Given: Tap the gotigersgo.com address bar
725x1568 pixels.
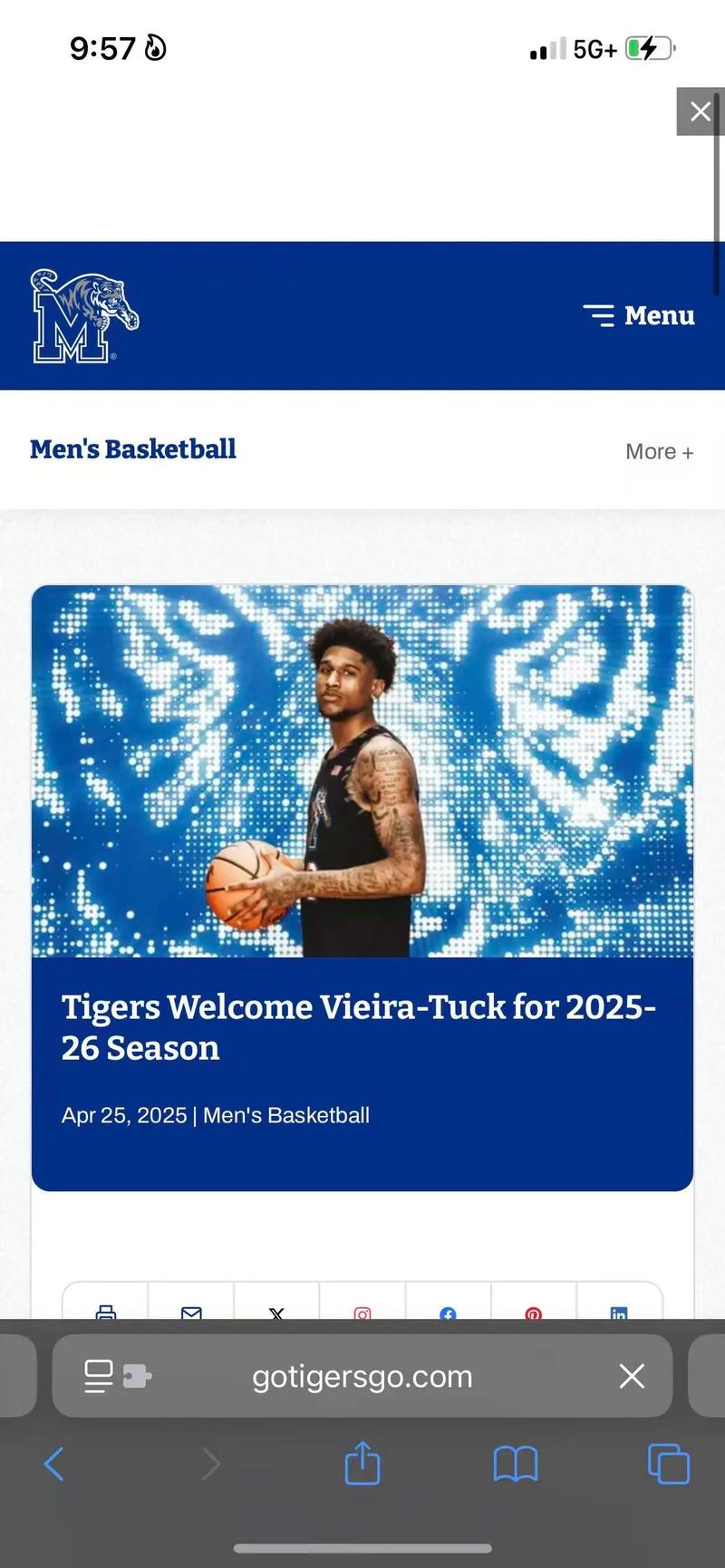Looking at the screenshot, I should click(362, 1376).
